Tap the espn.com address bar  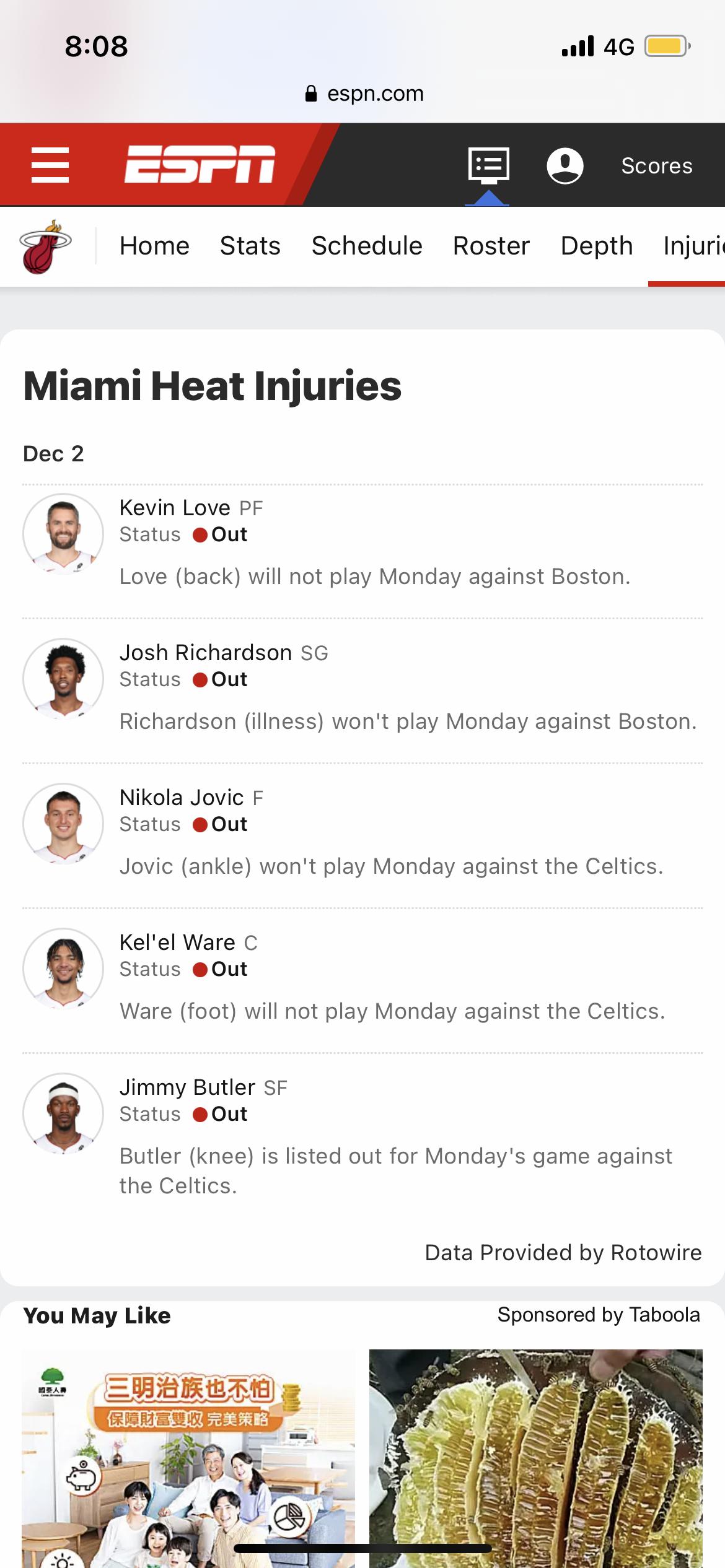point(364,94)
